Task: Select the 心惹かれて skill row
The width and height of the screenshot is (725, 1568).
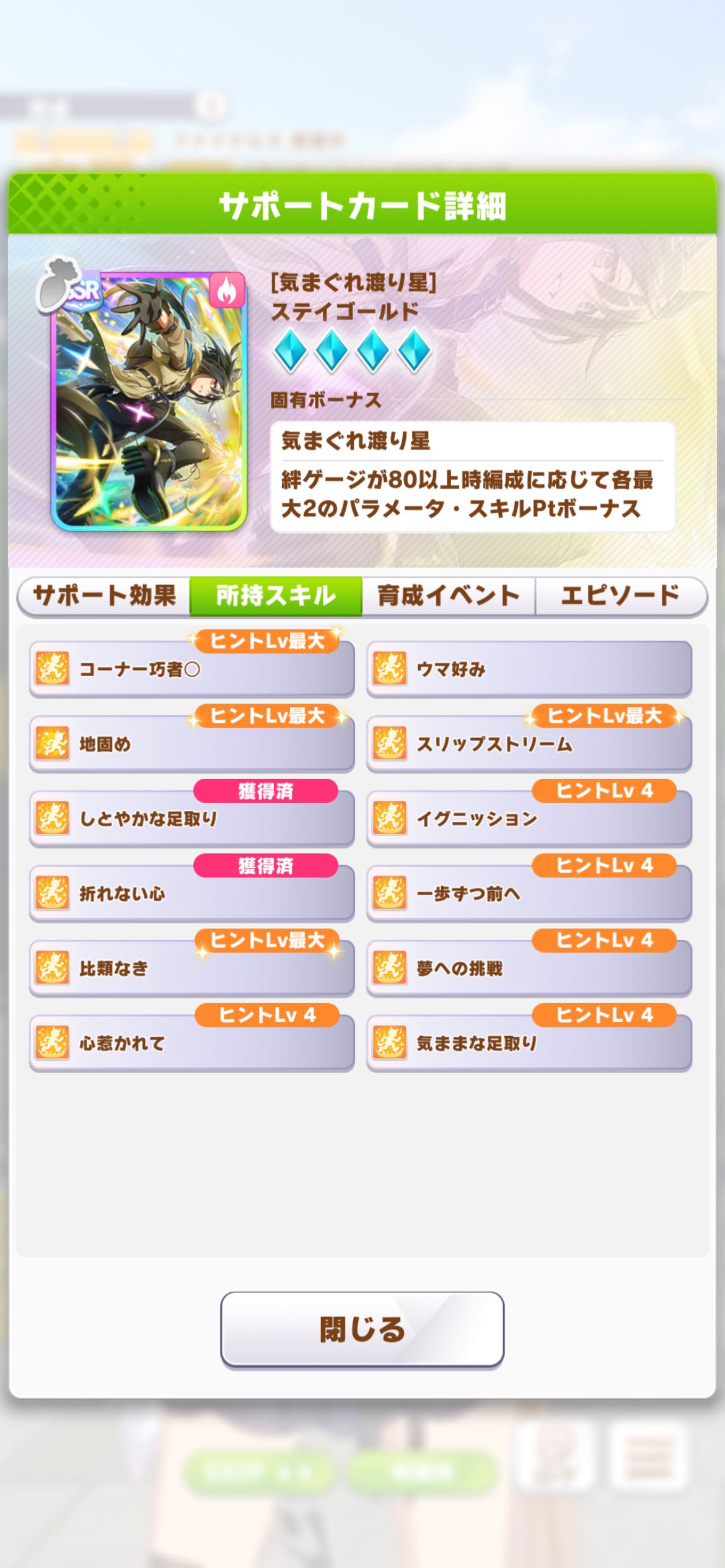Action: pos(191,1044)
